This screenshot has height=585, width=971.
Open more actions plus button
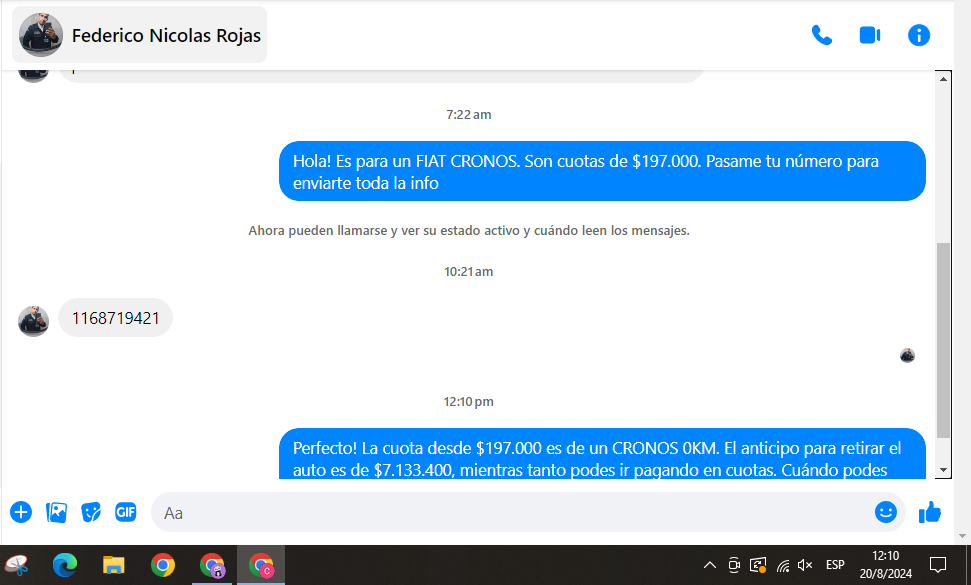(21, 512)
